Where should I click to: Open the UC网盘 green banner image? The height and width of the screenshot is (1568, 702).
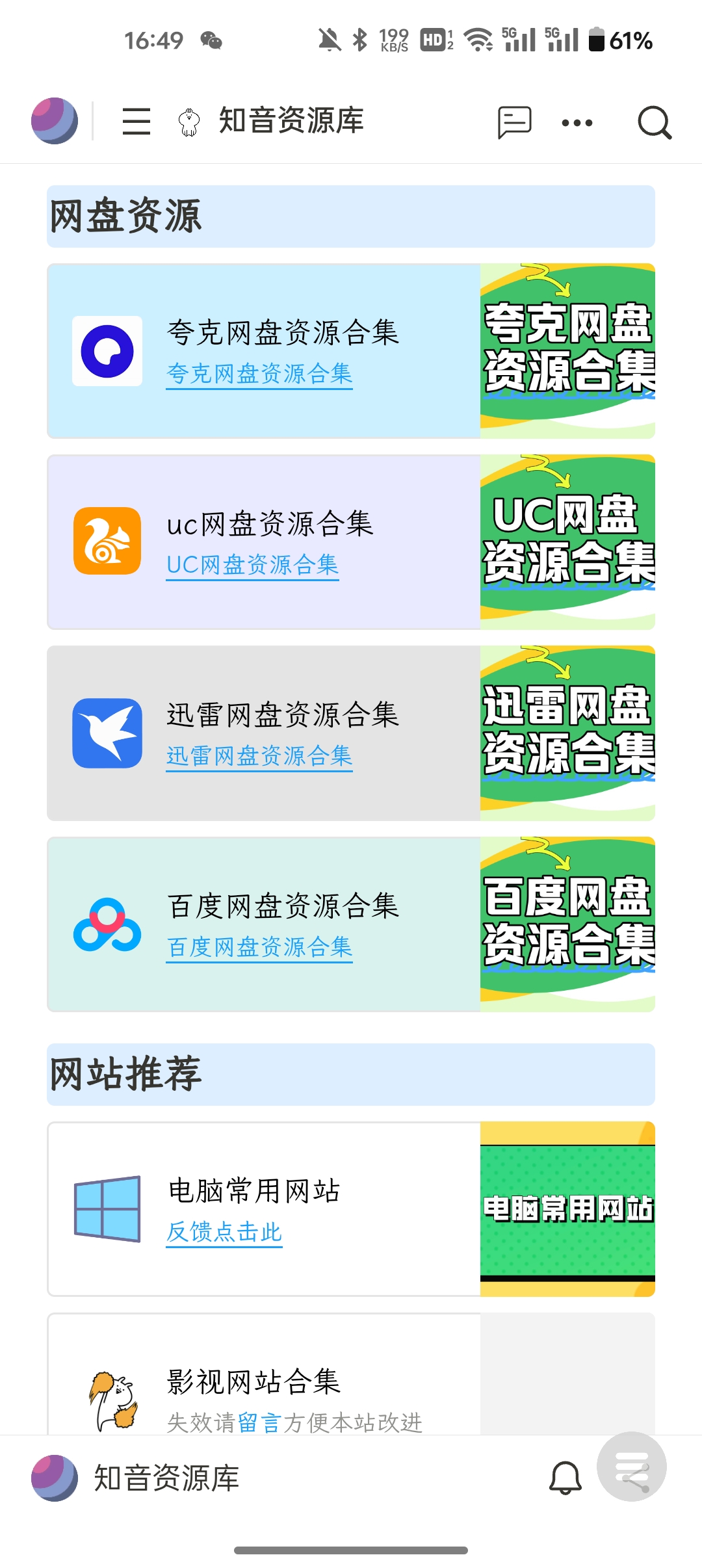tap(567, 542)
